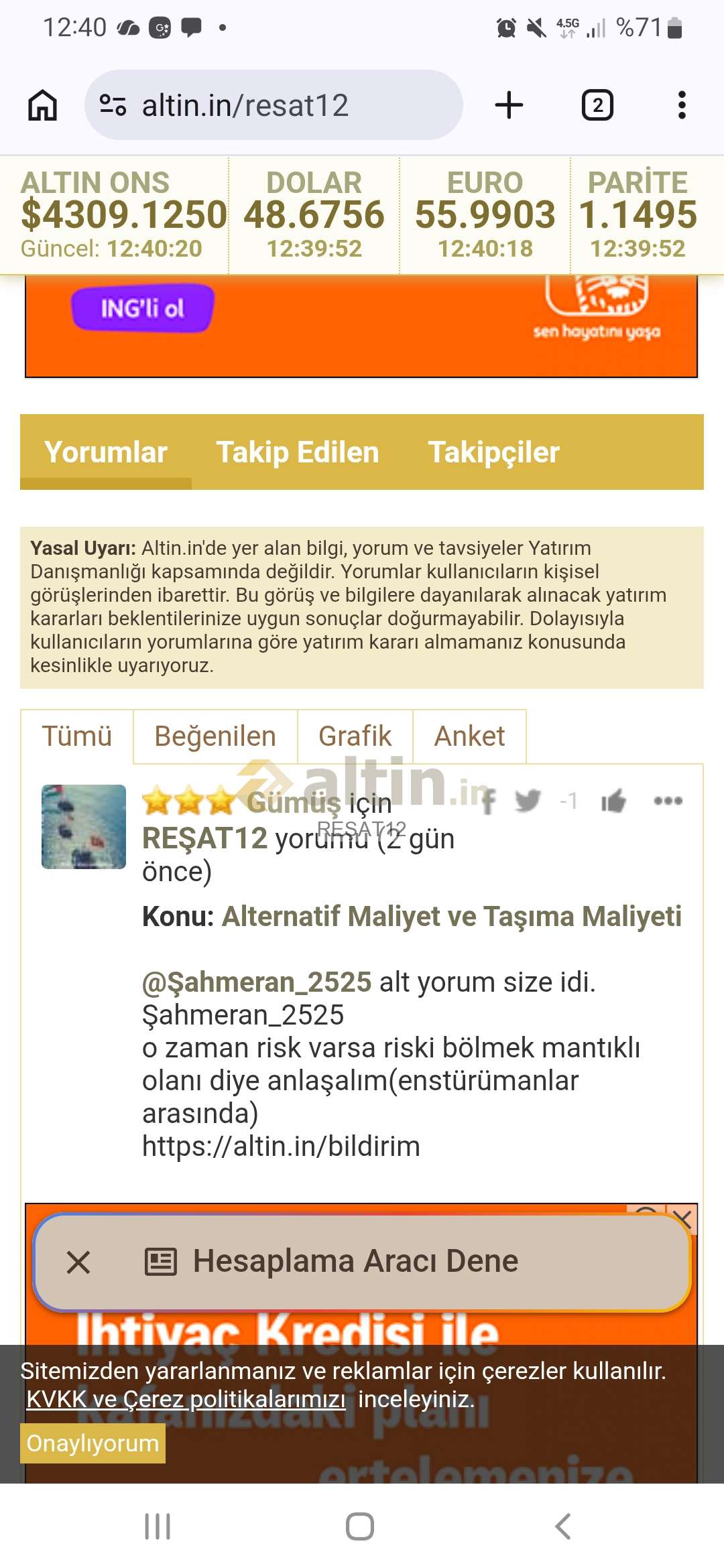Screen dimensions: 724x1568
Task: Open the browser home page
Action: (x=42, y=105)
